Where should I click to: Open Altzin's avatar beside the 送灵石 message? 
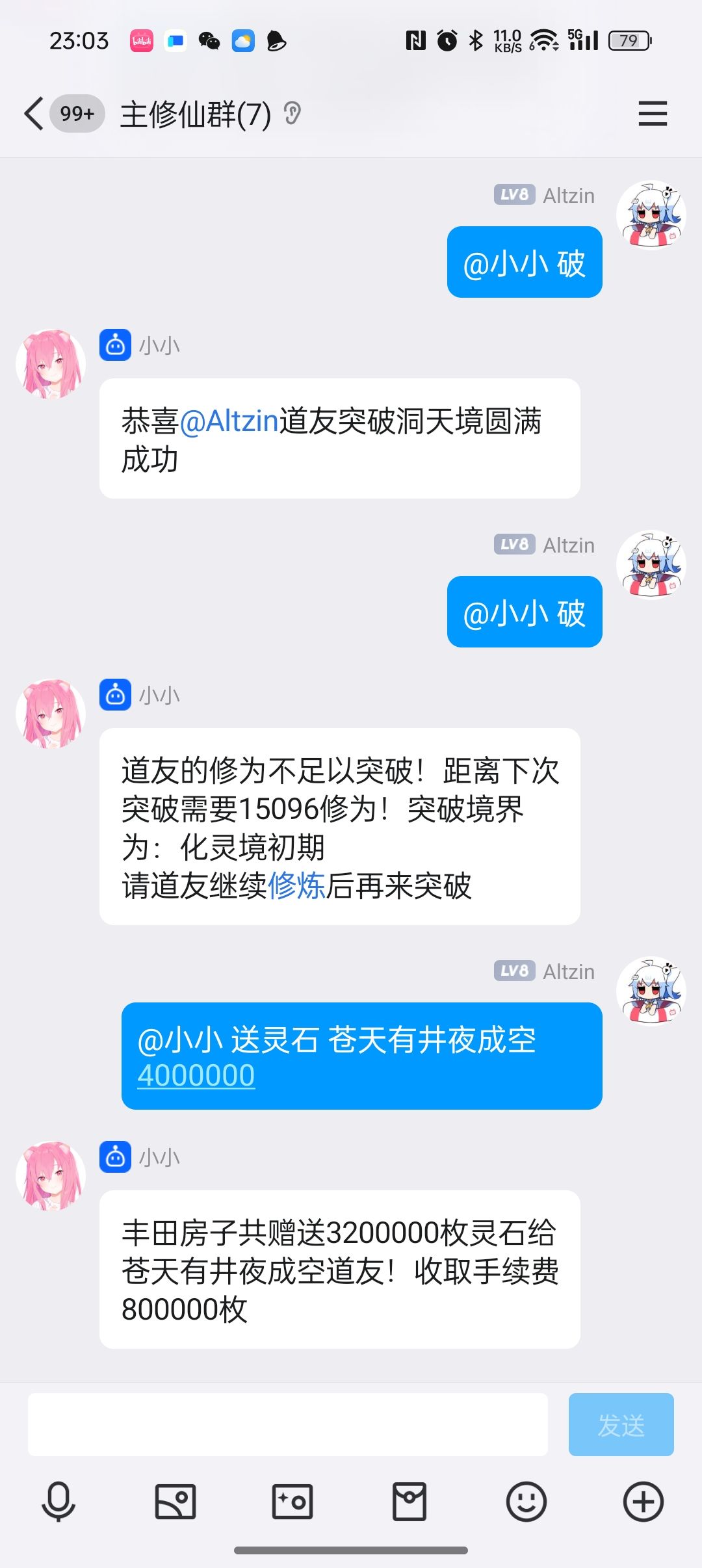point(651,991)
